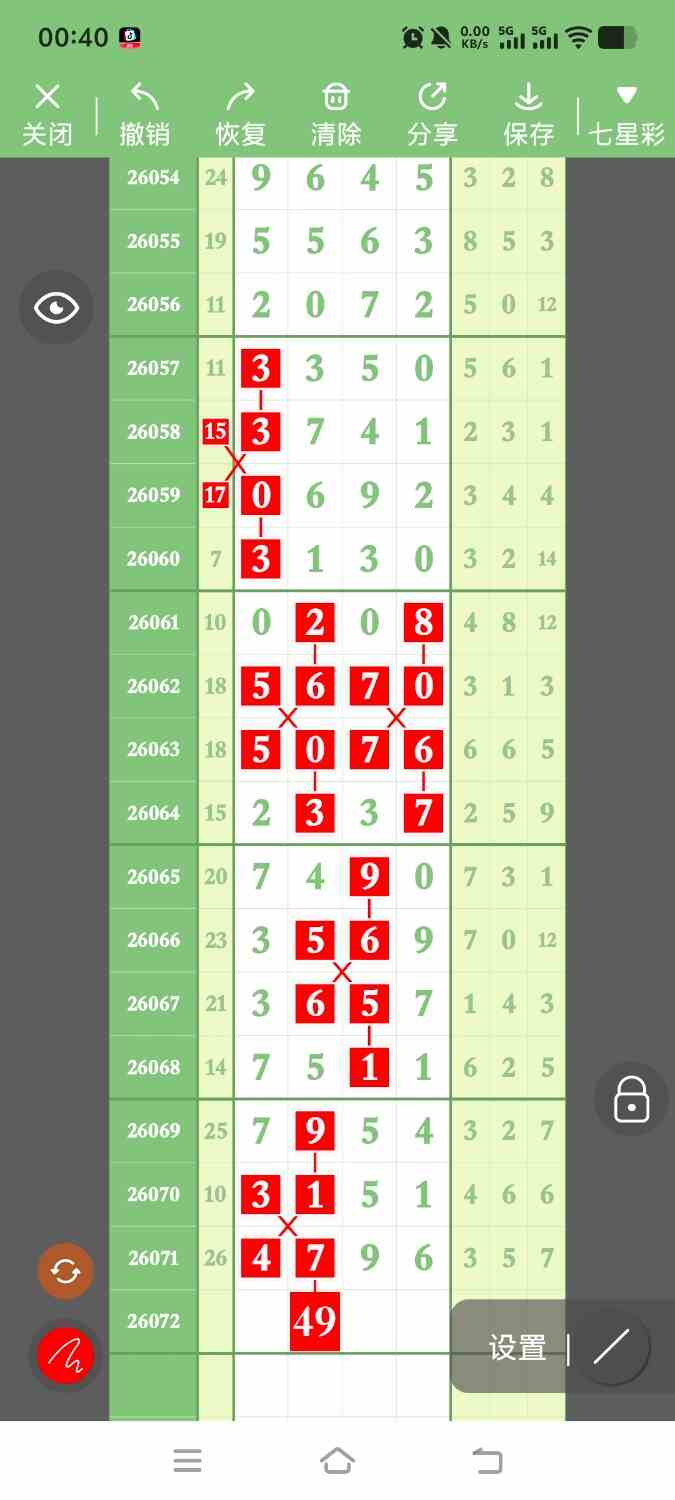Viewport: 675px width, 1500px height.
Task: Open the 七星彩 lottery dropdown
Action: click(627, 115)
